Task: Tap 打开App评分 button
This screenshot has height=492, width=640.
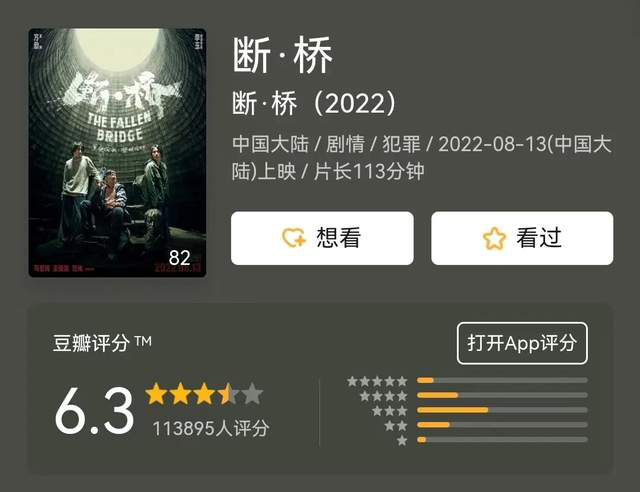Action: click(x=521, y=343)
